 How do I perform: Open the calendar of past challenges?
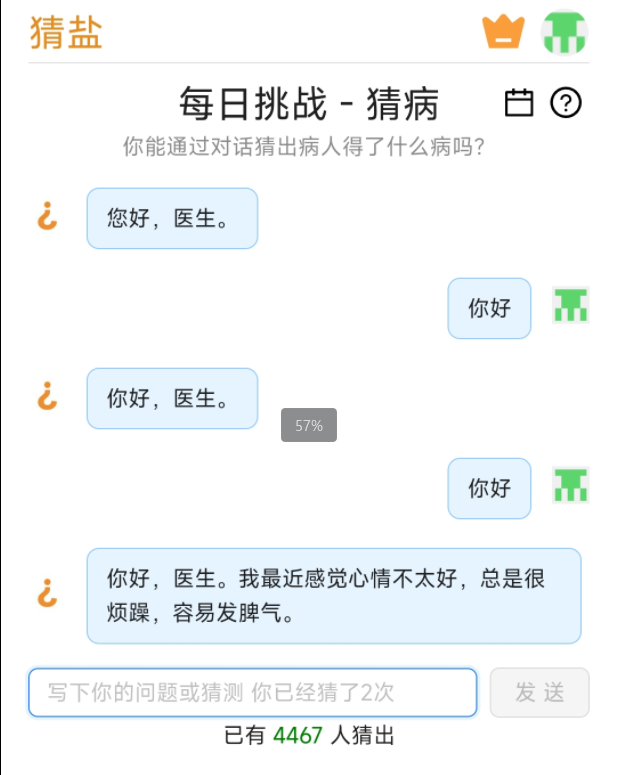519,102
